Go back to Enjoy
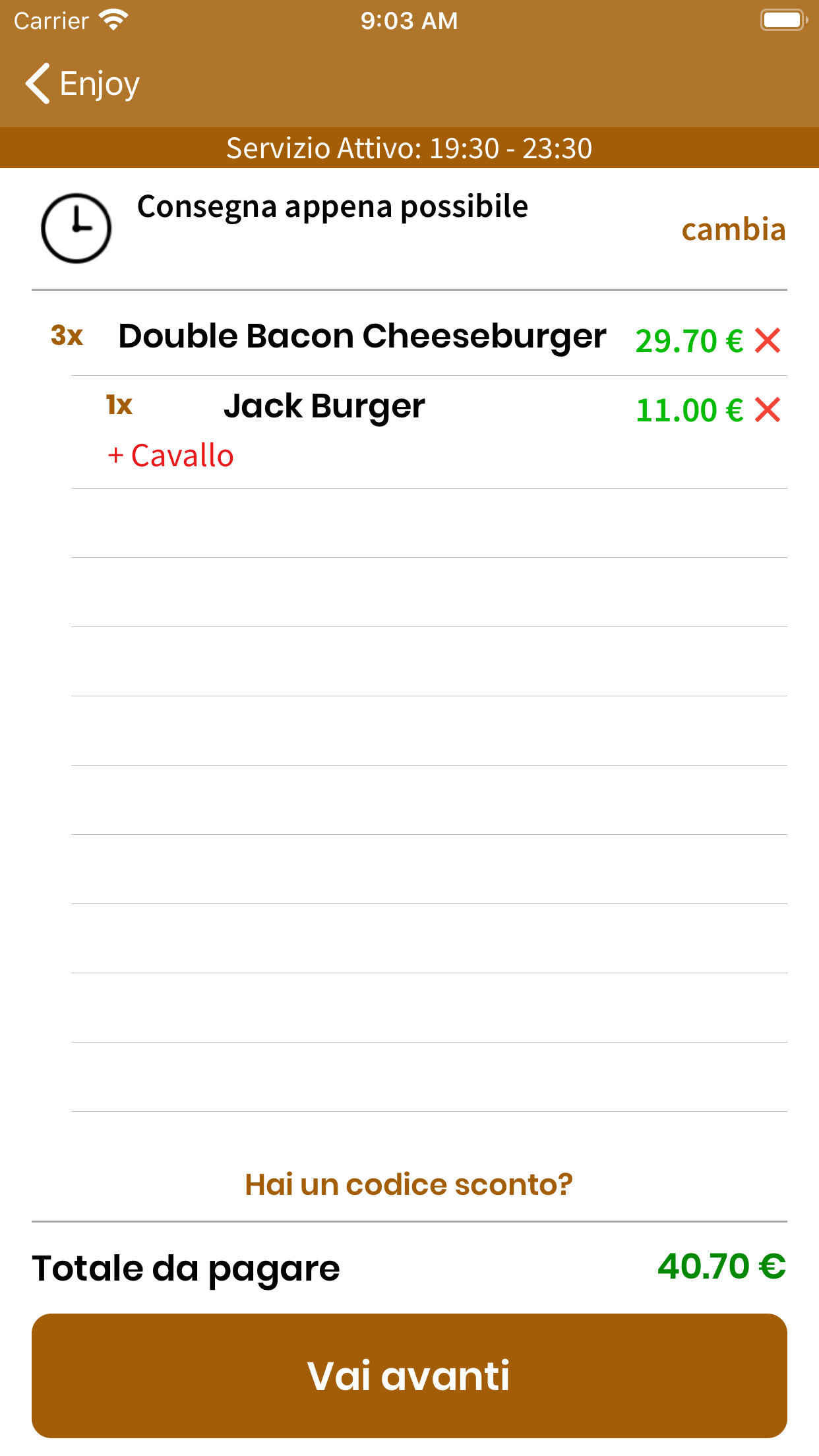Viewport: 819px width, 1456px height. click(x=82, y=84)
